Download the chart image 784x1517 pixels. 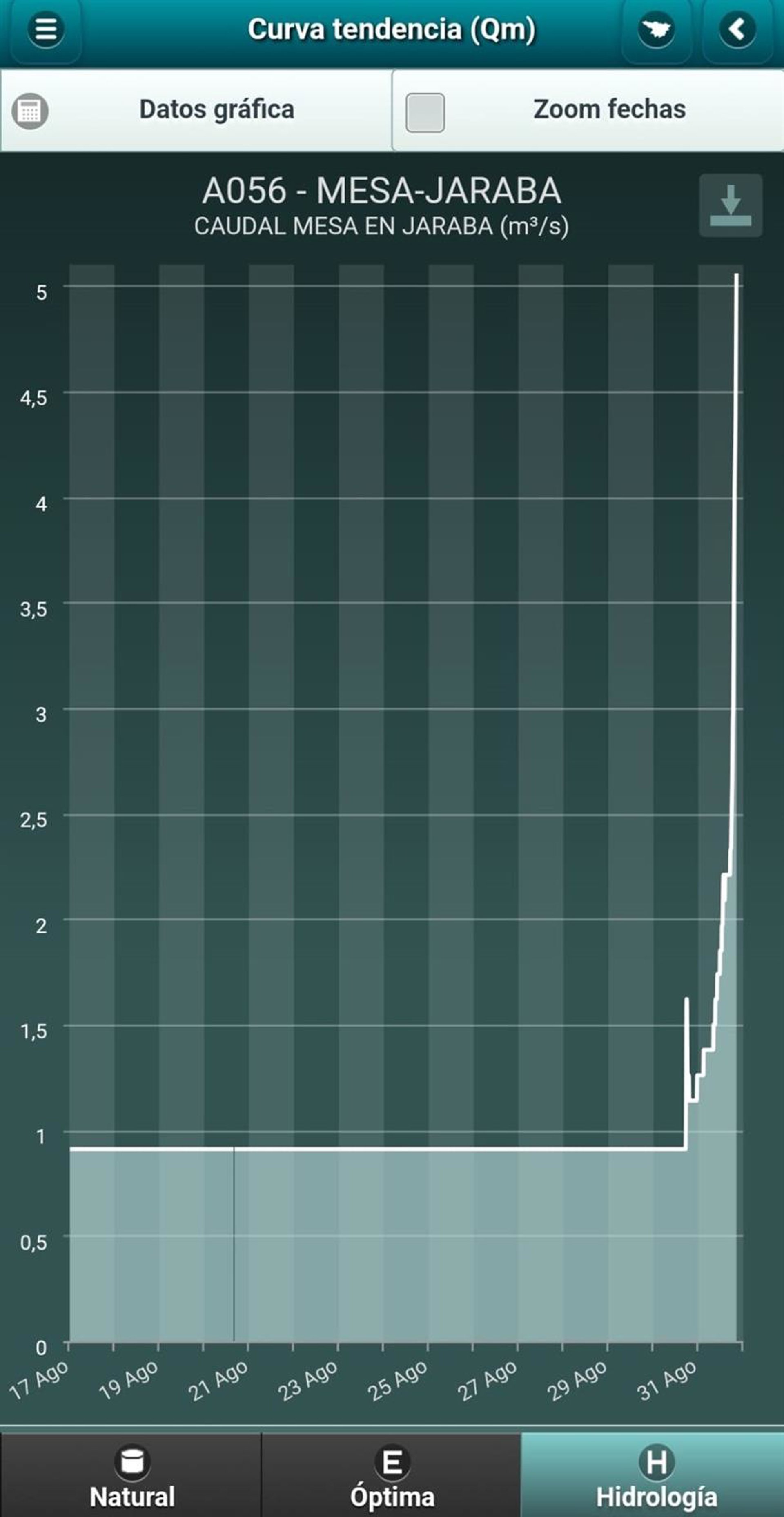point(731,205)
